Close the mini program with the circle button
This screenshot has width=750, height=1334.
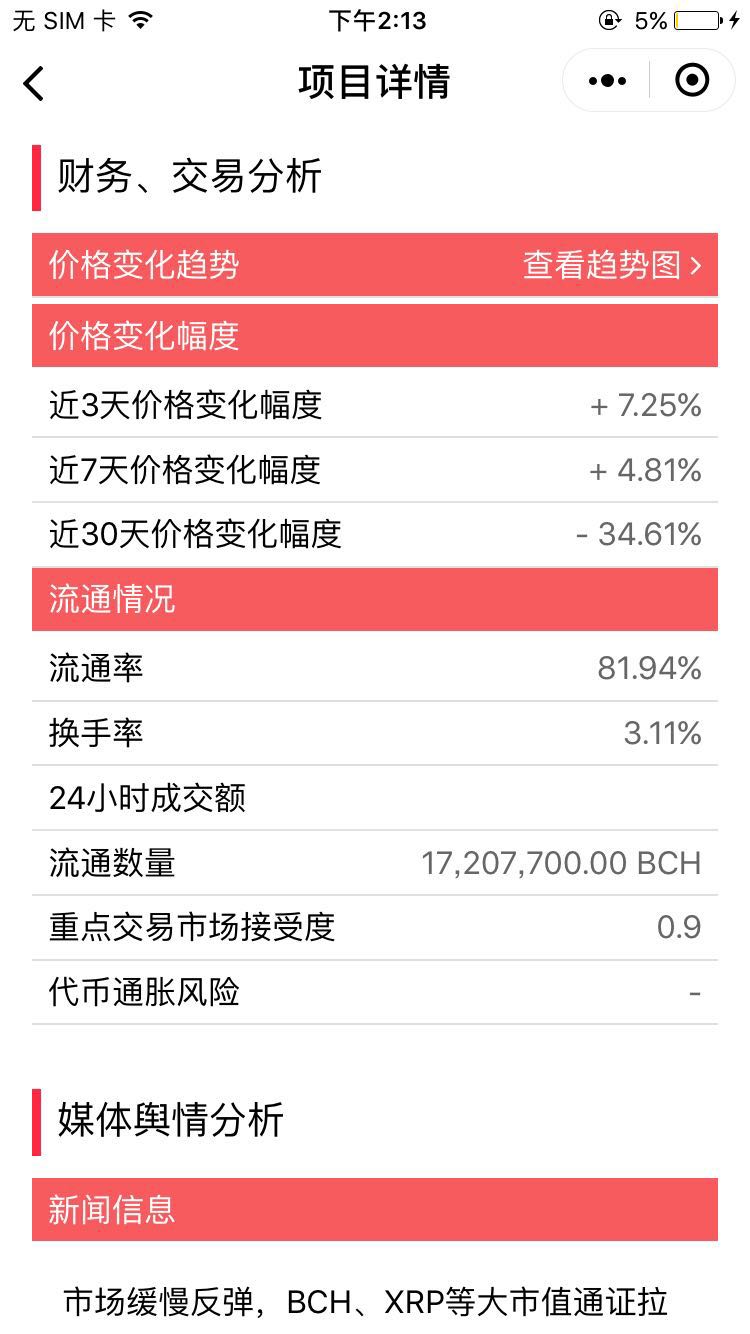(x=692, y=80)
